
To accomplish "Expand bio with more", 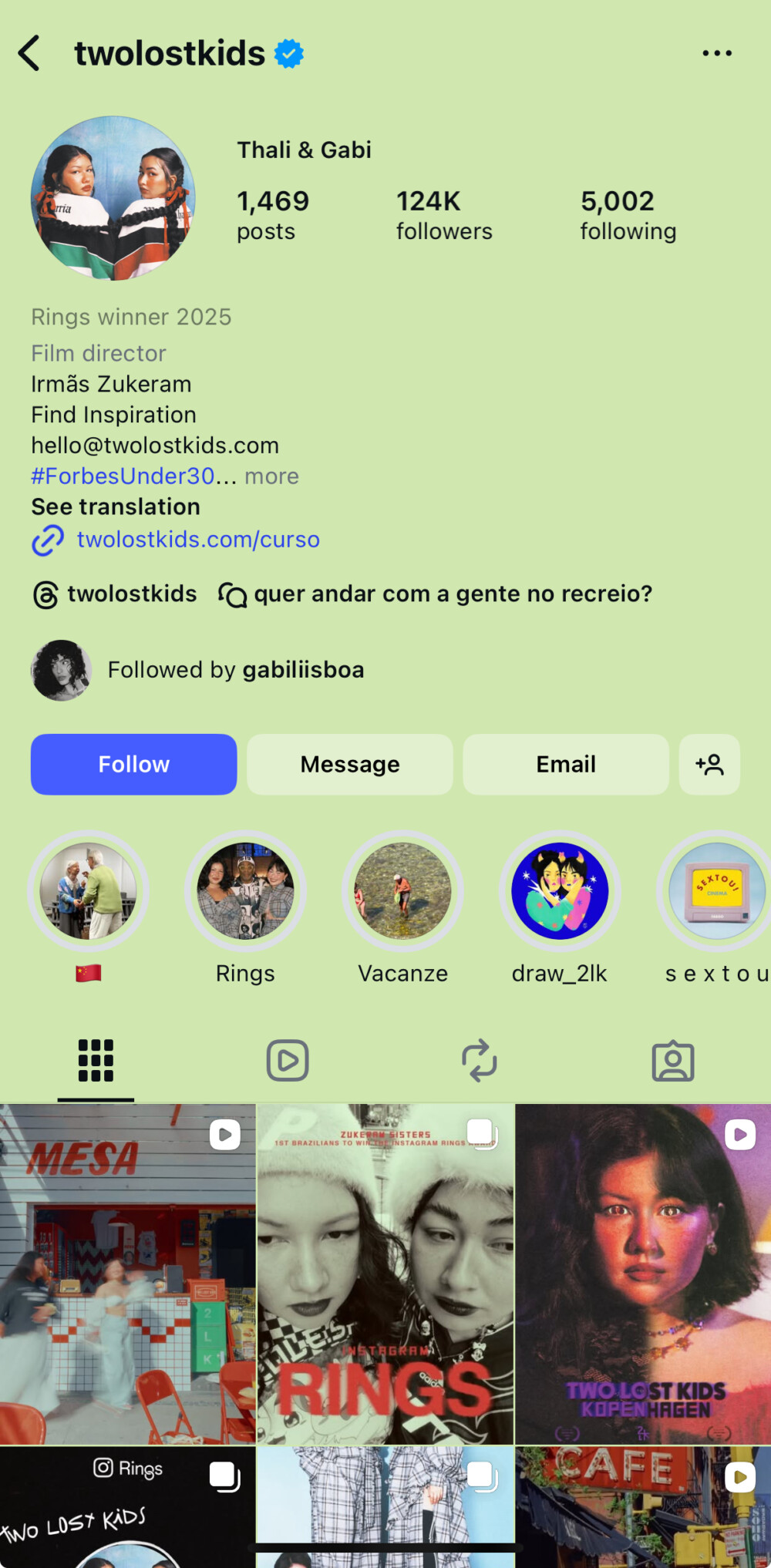I will (271, 476).
